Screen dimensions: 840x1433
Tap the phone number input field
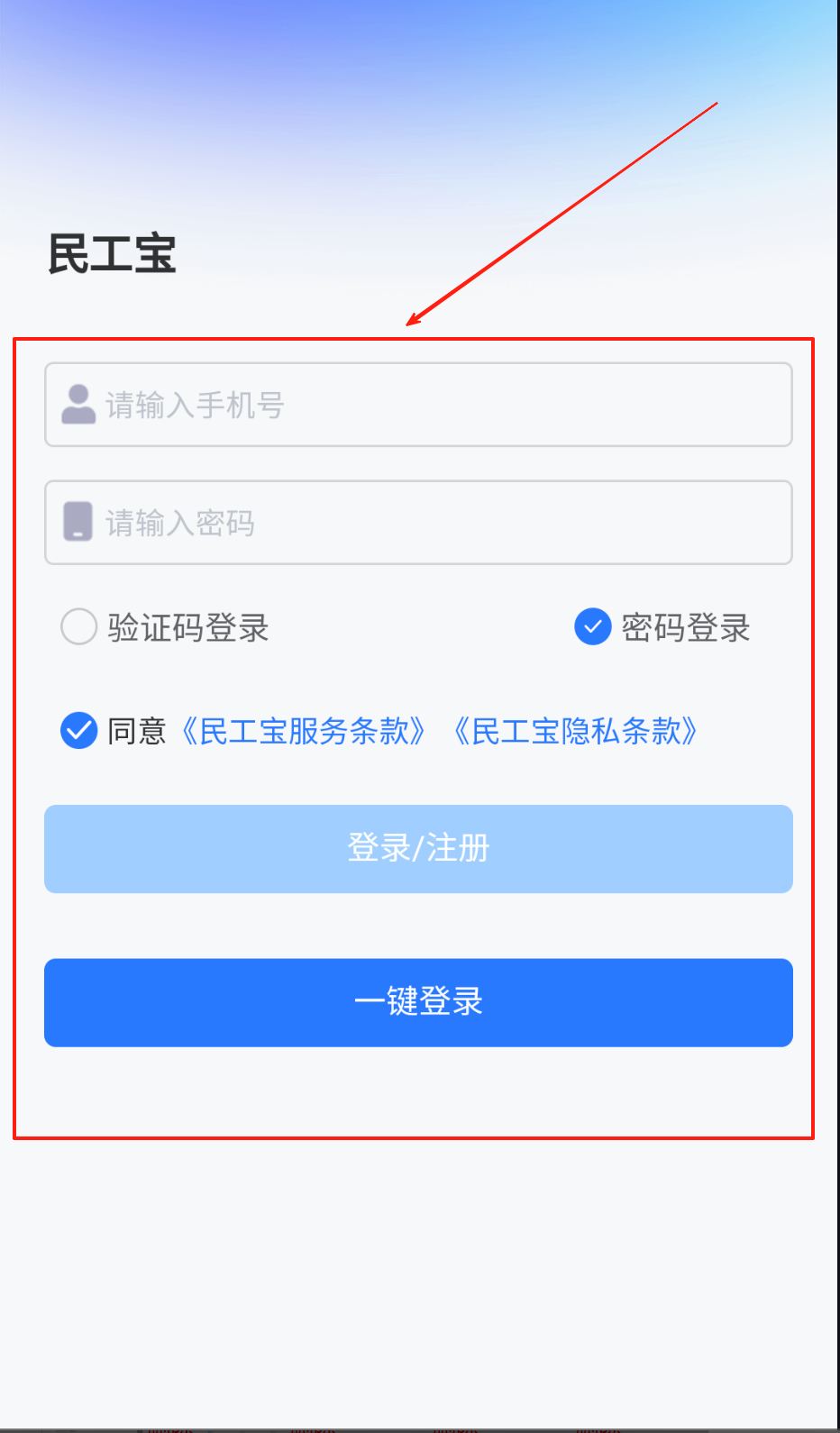[418, 405]
